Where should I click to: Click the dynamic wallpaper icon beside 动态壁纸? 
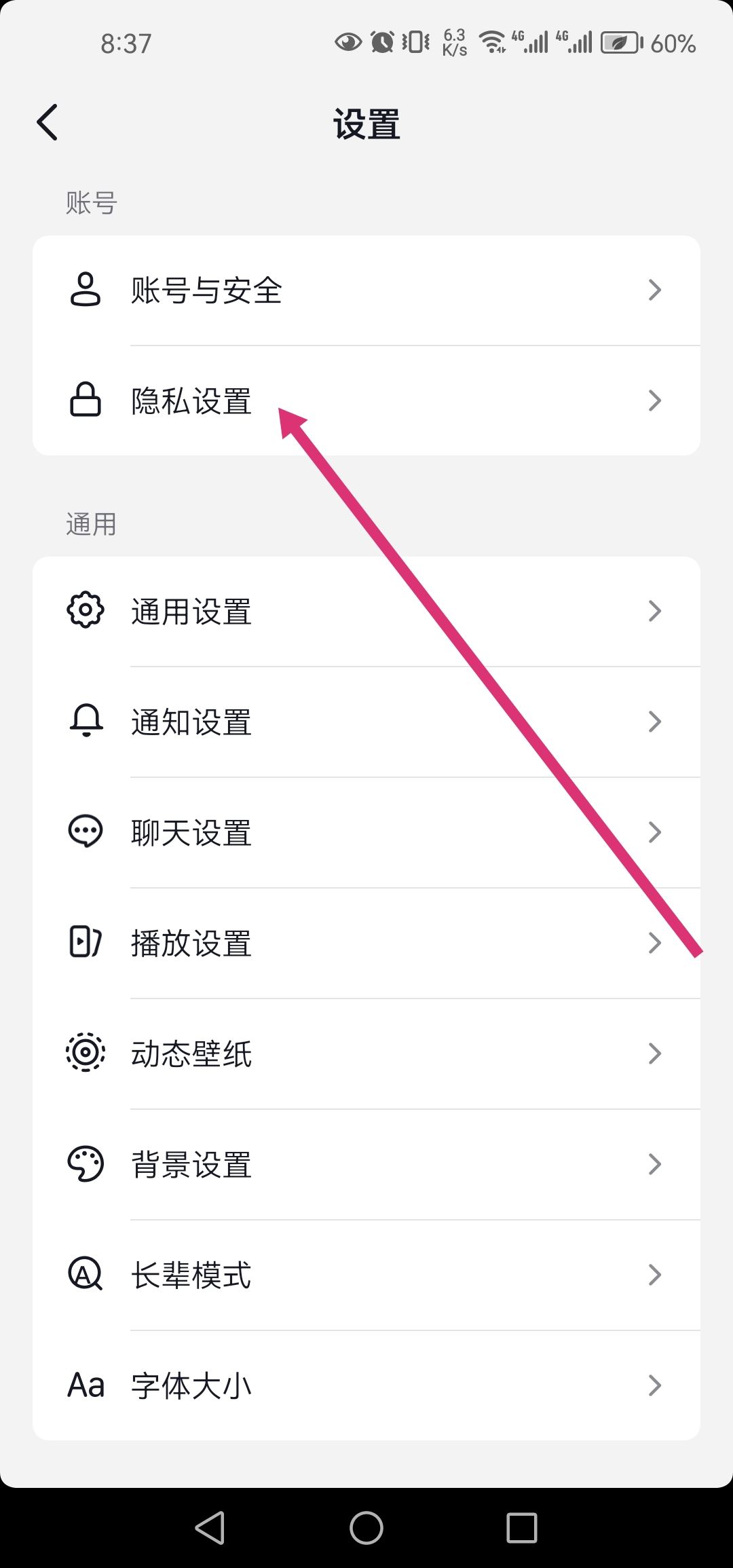(85, 1053)
